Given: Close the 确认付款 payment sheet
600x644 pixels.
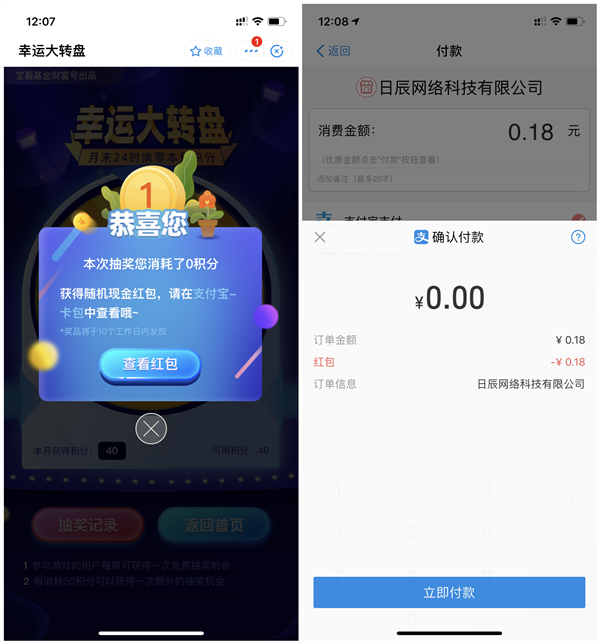Looking at the screenshot, I should point(320,237).
